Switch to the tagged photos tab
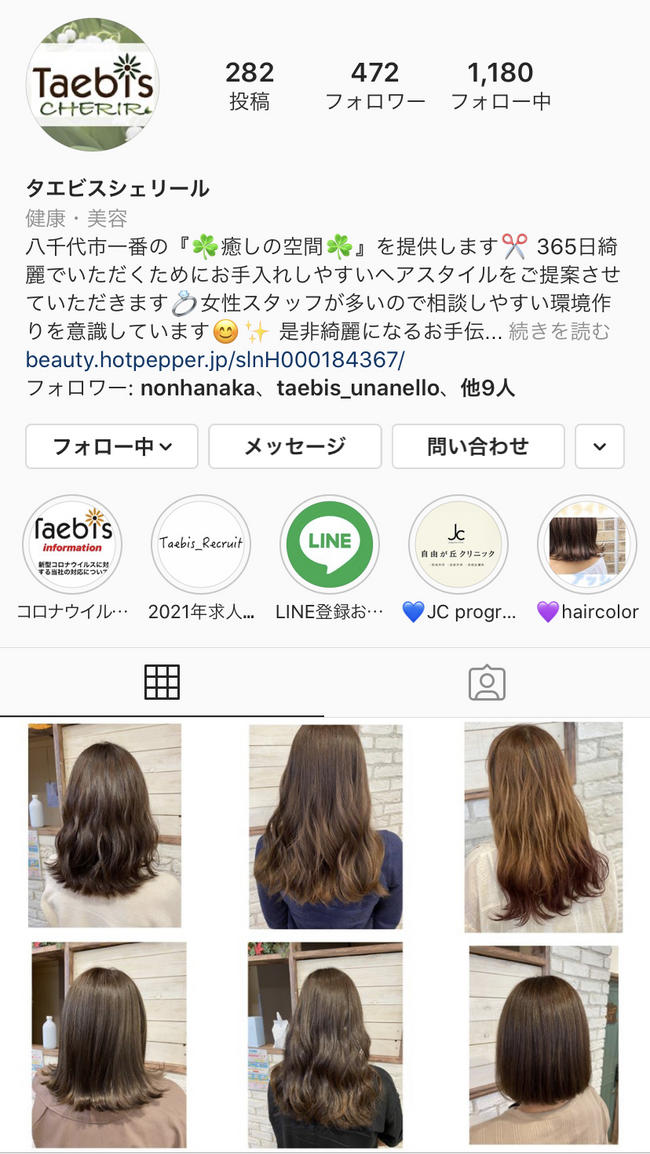Image resolution: width=650 pixels, height=1154 pixels. (x=487, y=682)
